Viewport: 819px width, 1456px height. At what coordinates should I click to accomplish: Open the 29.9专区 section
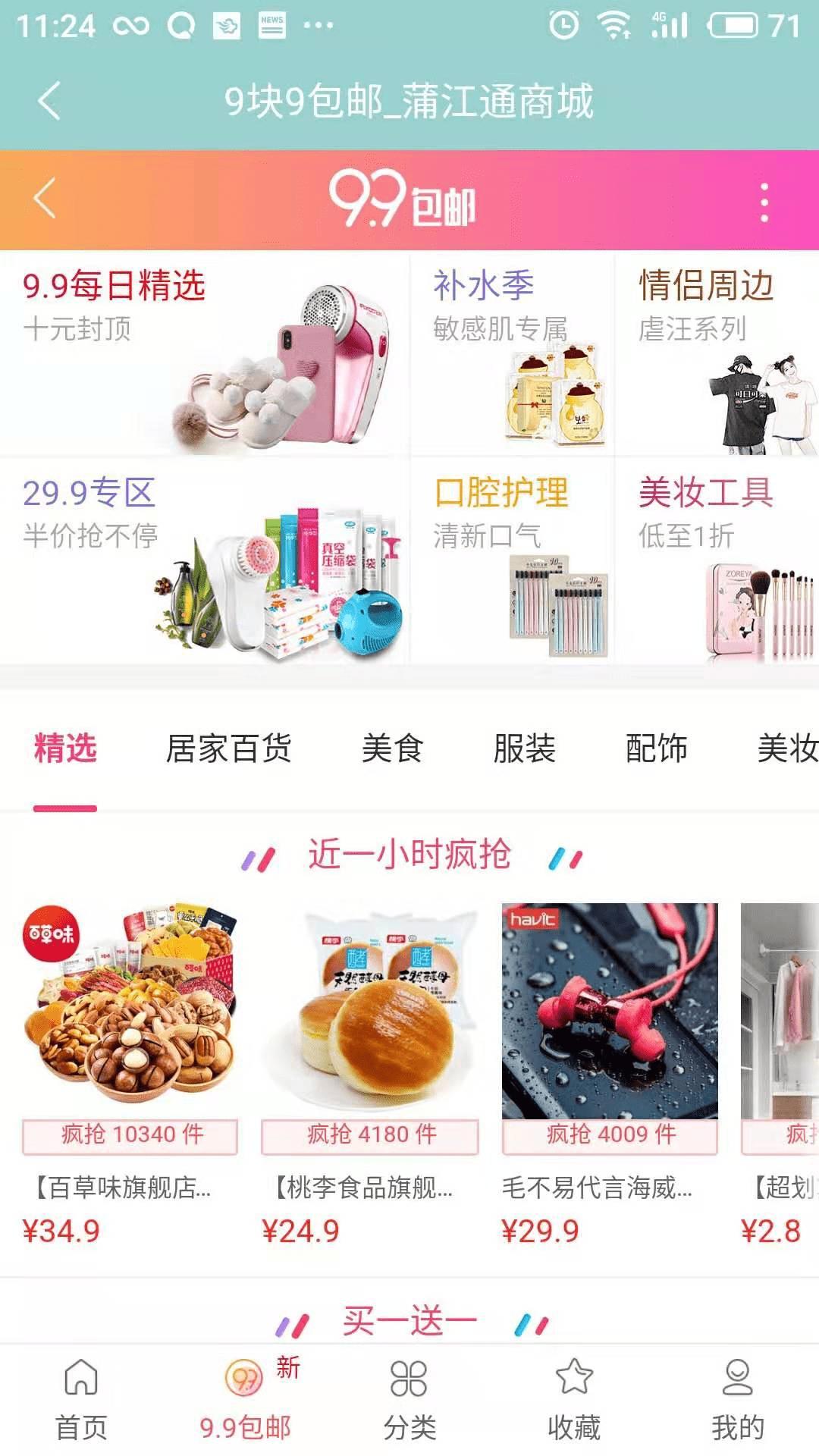[x=205, y=563]
